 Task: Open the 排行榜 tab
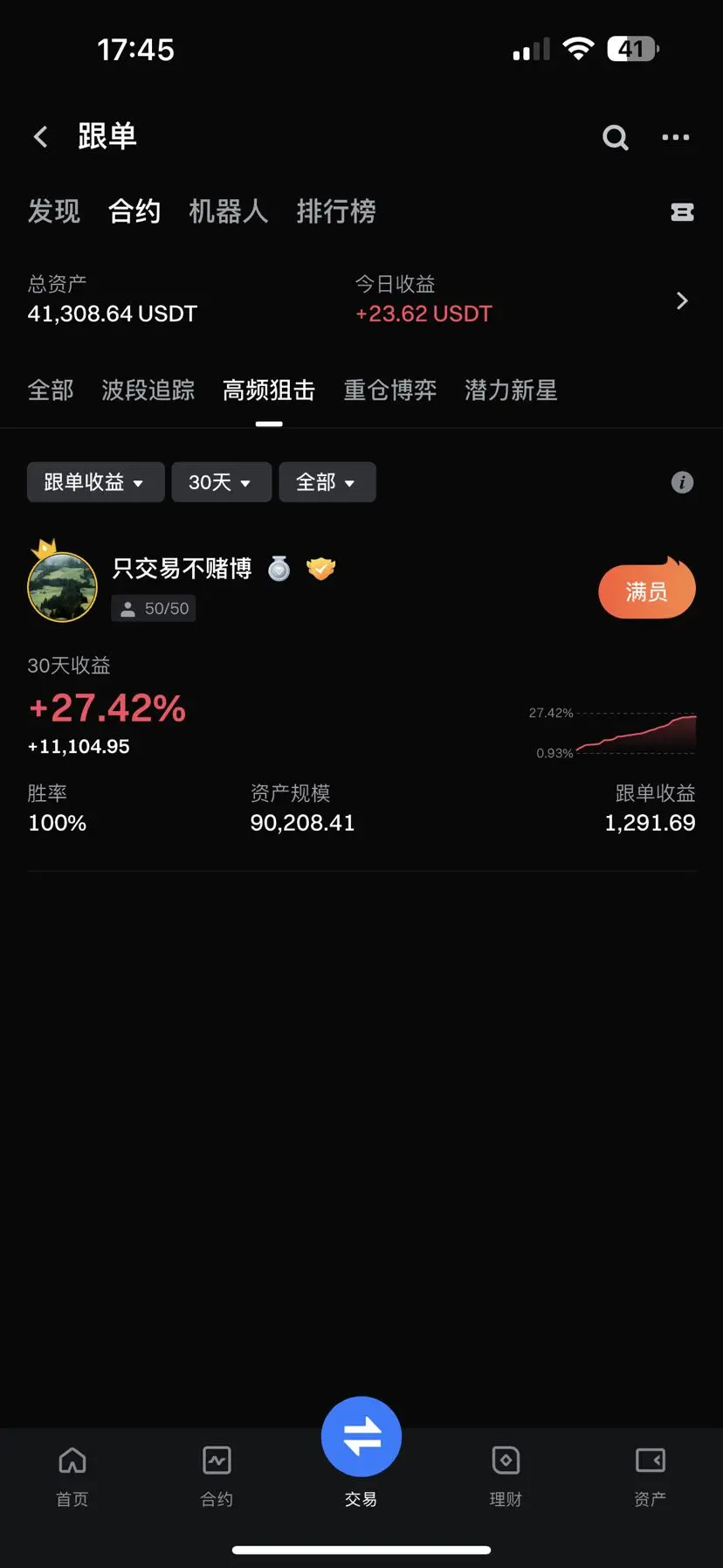336,211
